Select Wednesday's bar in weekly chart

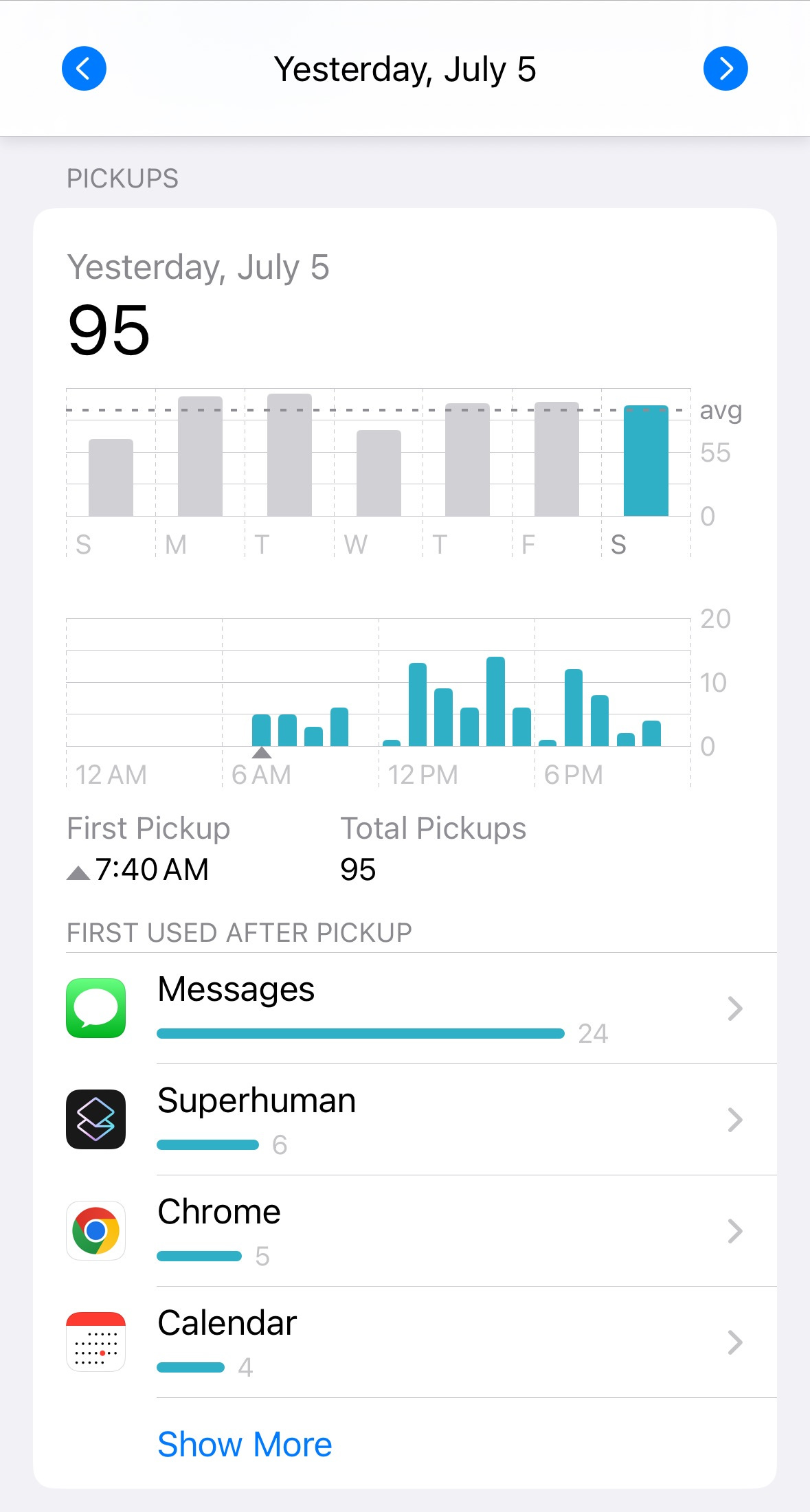pos(379,473)
